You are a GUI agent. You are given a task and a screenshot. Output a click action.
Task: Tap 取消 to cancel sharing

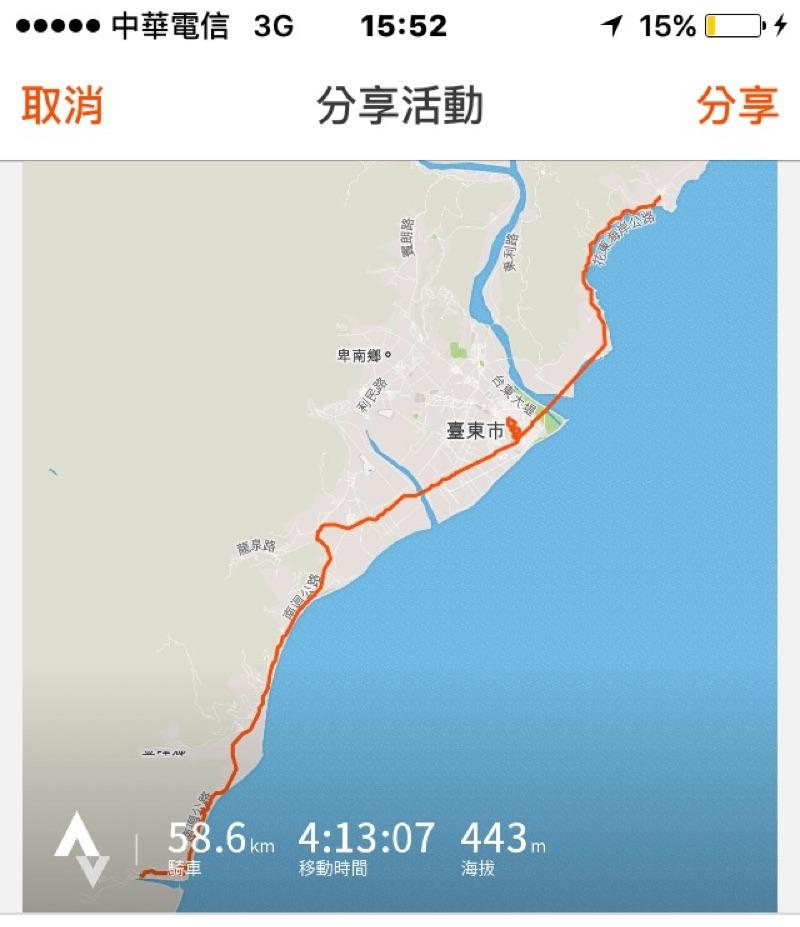(x=62, y=105)
